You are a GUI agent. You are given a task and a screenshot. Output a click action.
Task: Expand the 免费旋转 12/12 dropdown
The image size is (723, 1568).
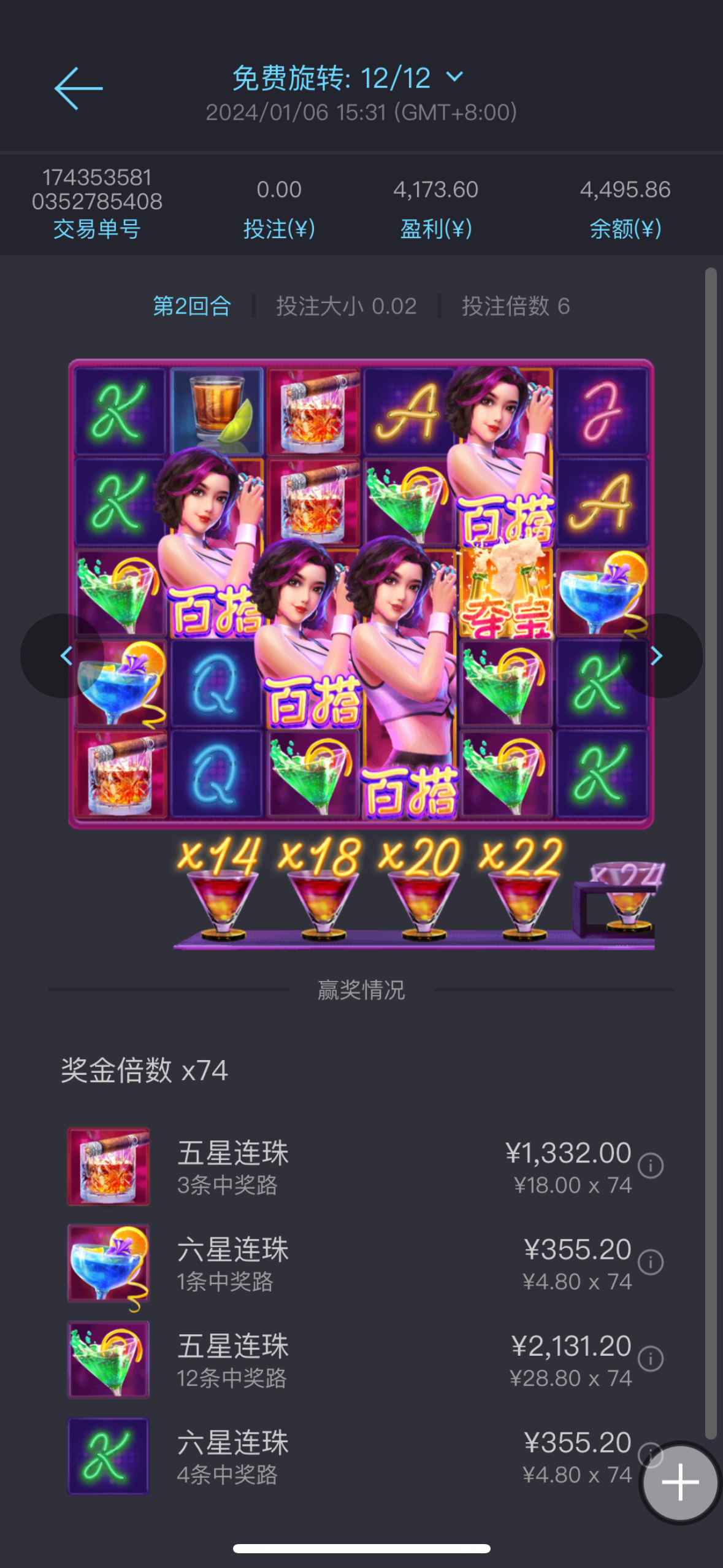pos(454,77)
